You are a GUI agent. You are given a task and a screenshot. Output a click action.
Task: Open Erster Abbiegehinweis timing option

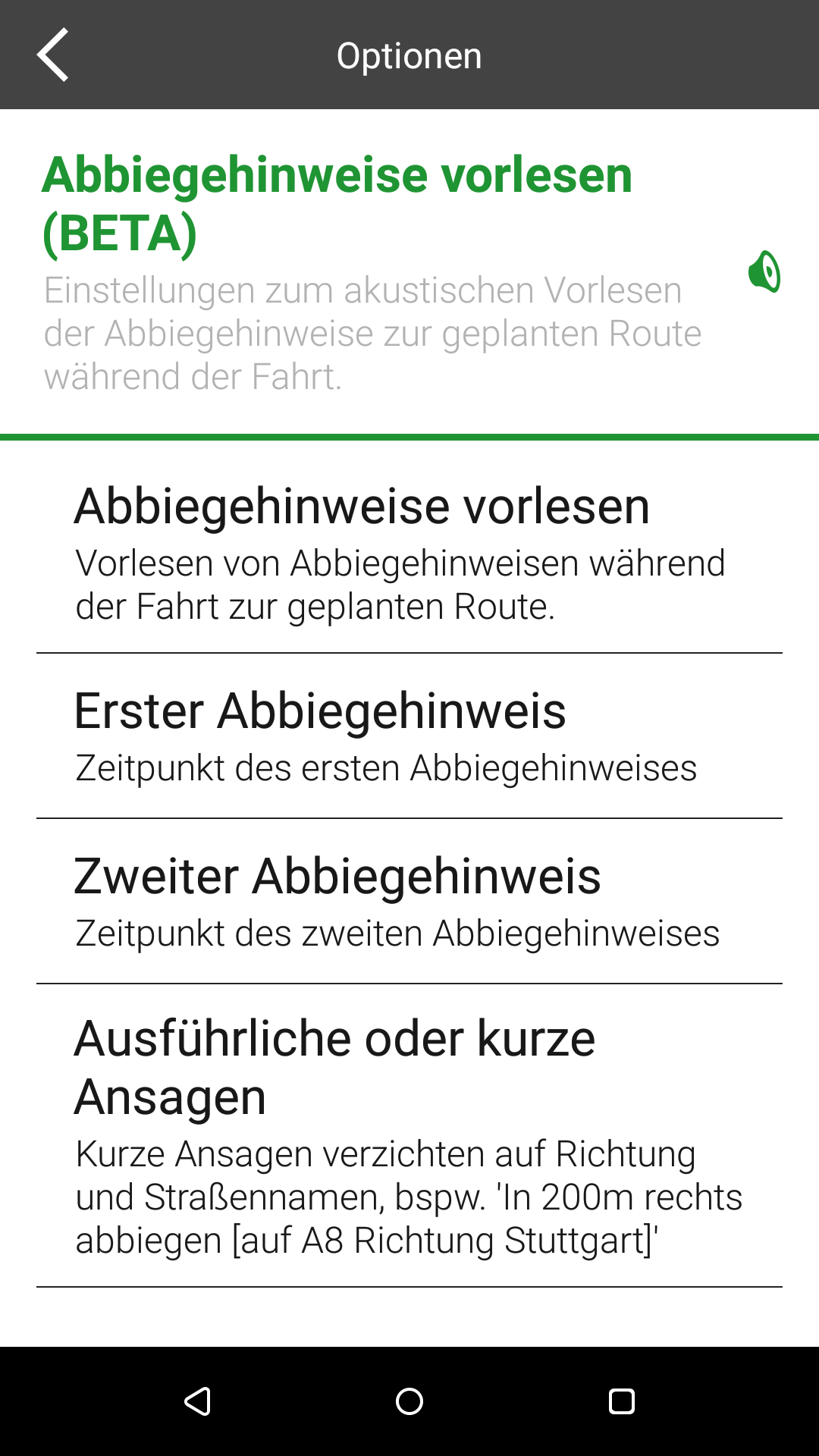[x=409, y=736]
